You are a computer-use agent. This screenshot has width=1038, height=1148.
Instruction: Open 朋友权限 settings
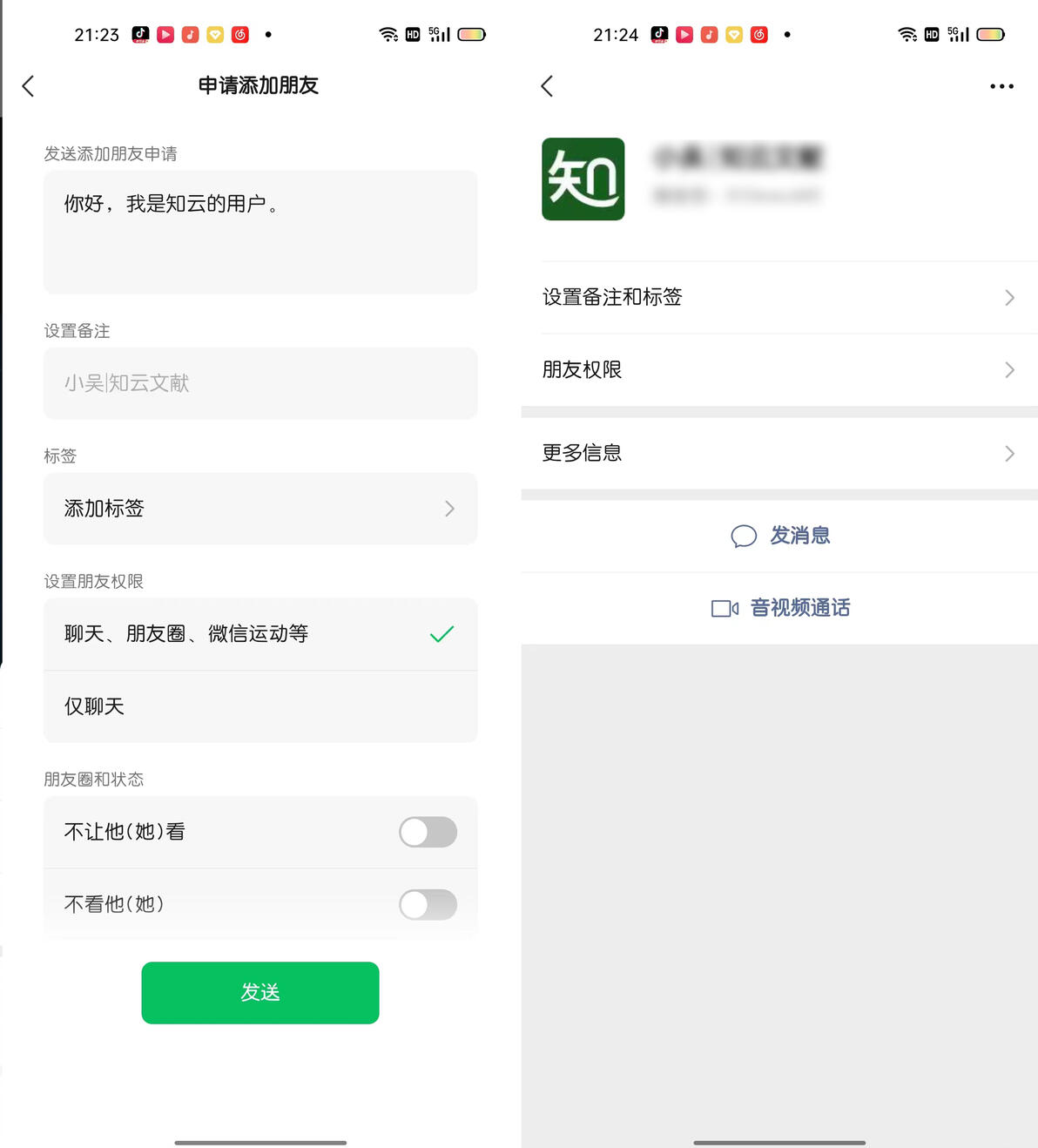[x=779, y=369]
